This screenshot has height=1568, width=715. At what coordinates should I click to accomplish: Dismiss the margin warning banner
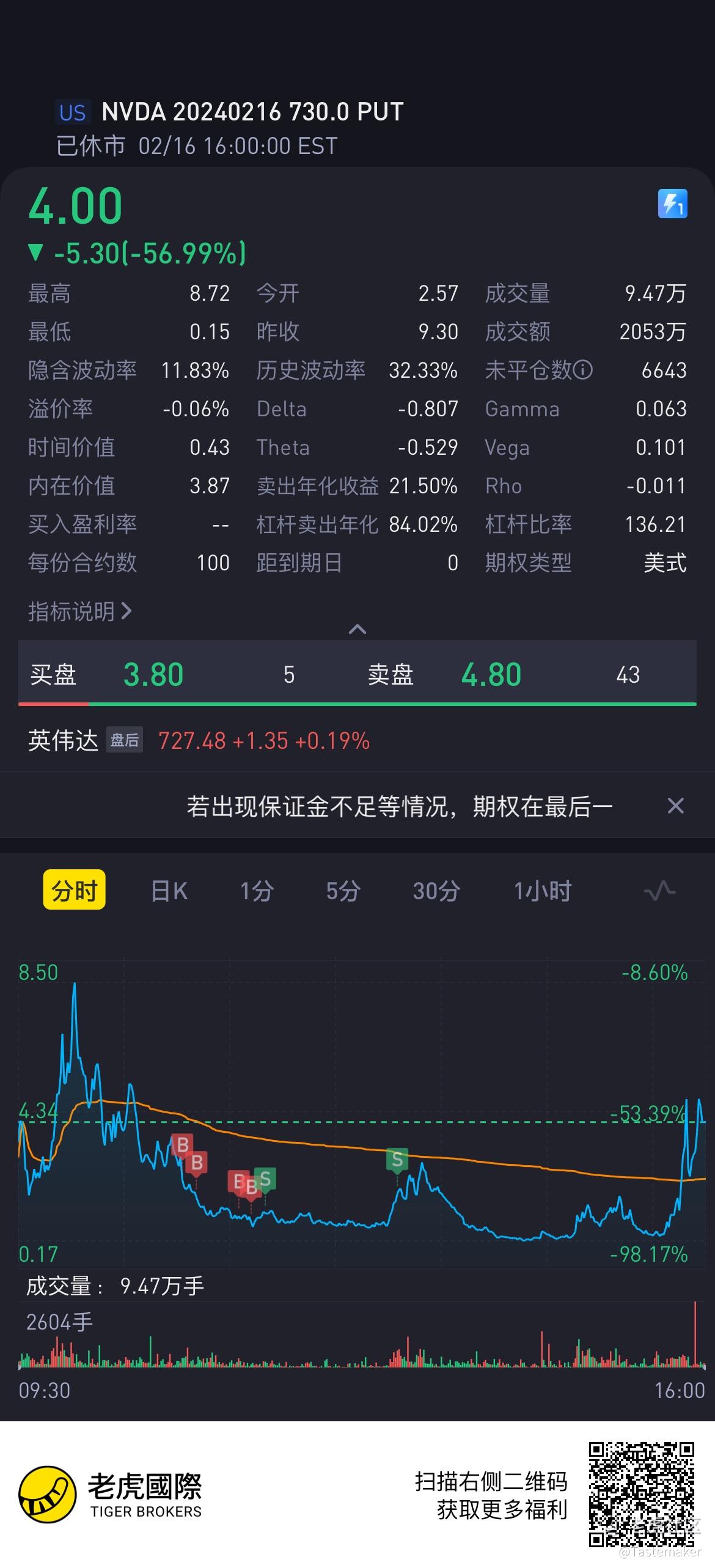(675, 806)
